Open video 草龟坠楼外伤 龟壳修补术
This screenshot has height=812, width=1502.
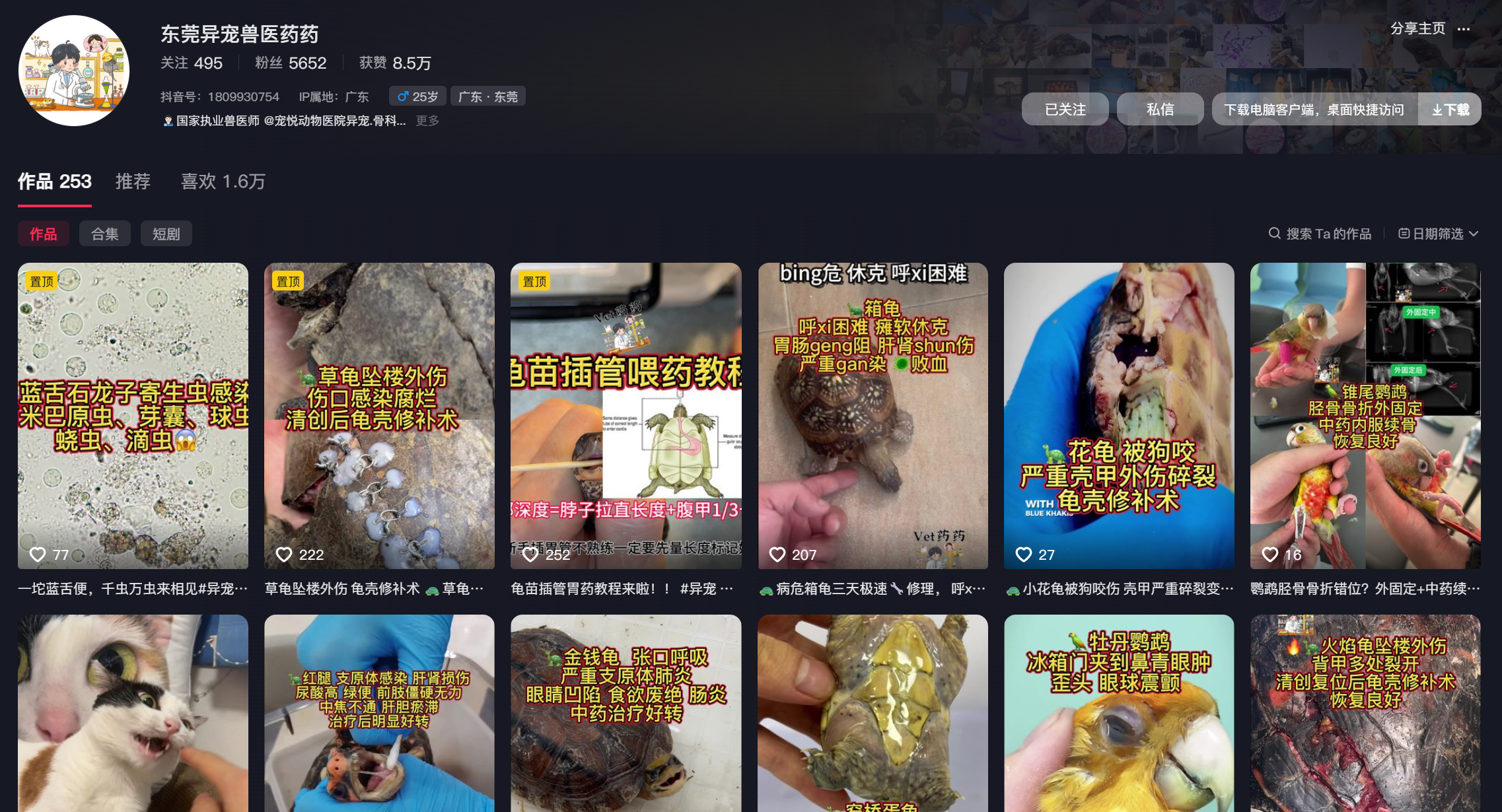coord(379,416)
